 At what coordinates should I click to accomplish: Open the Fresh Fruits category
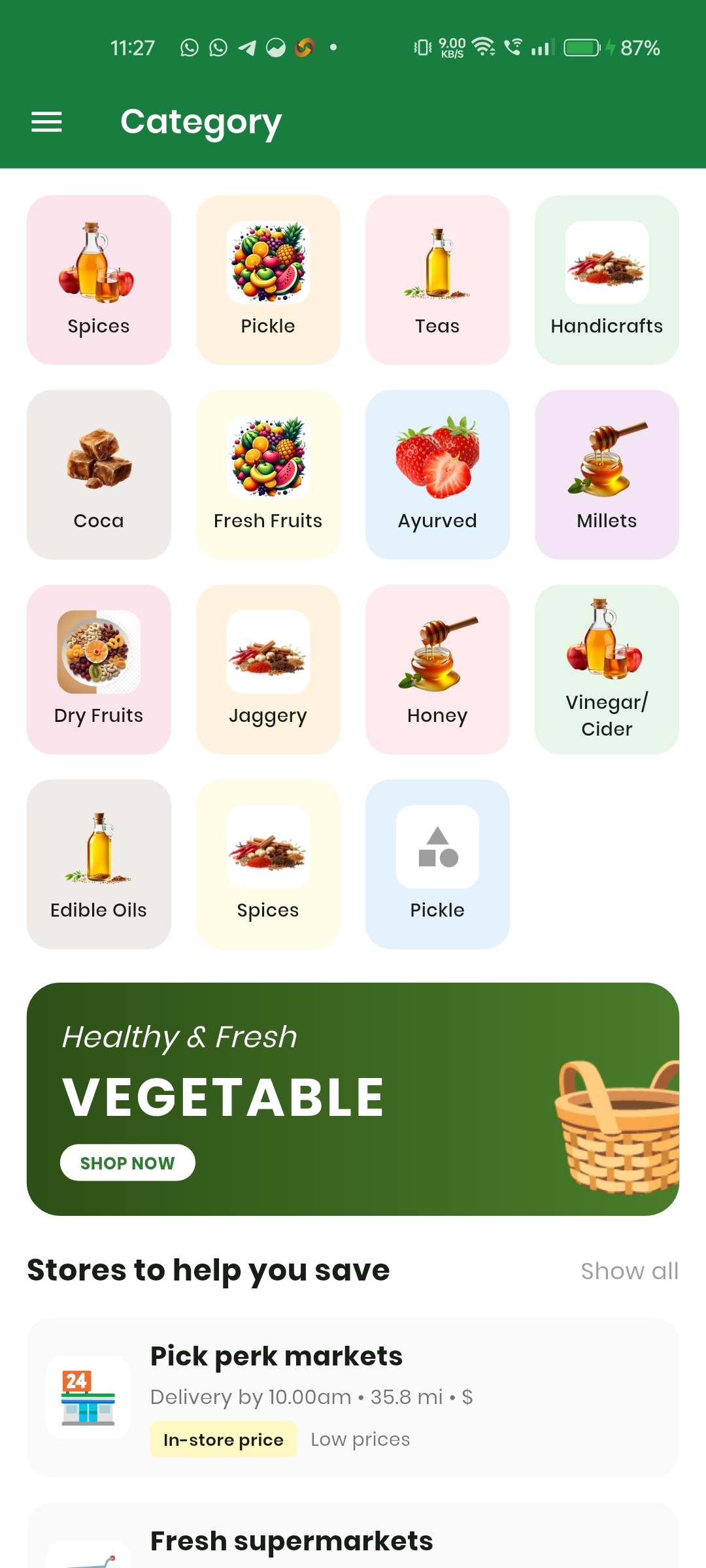(267, 474)
